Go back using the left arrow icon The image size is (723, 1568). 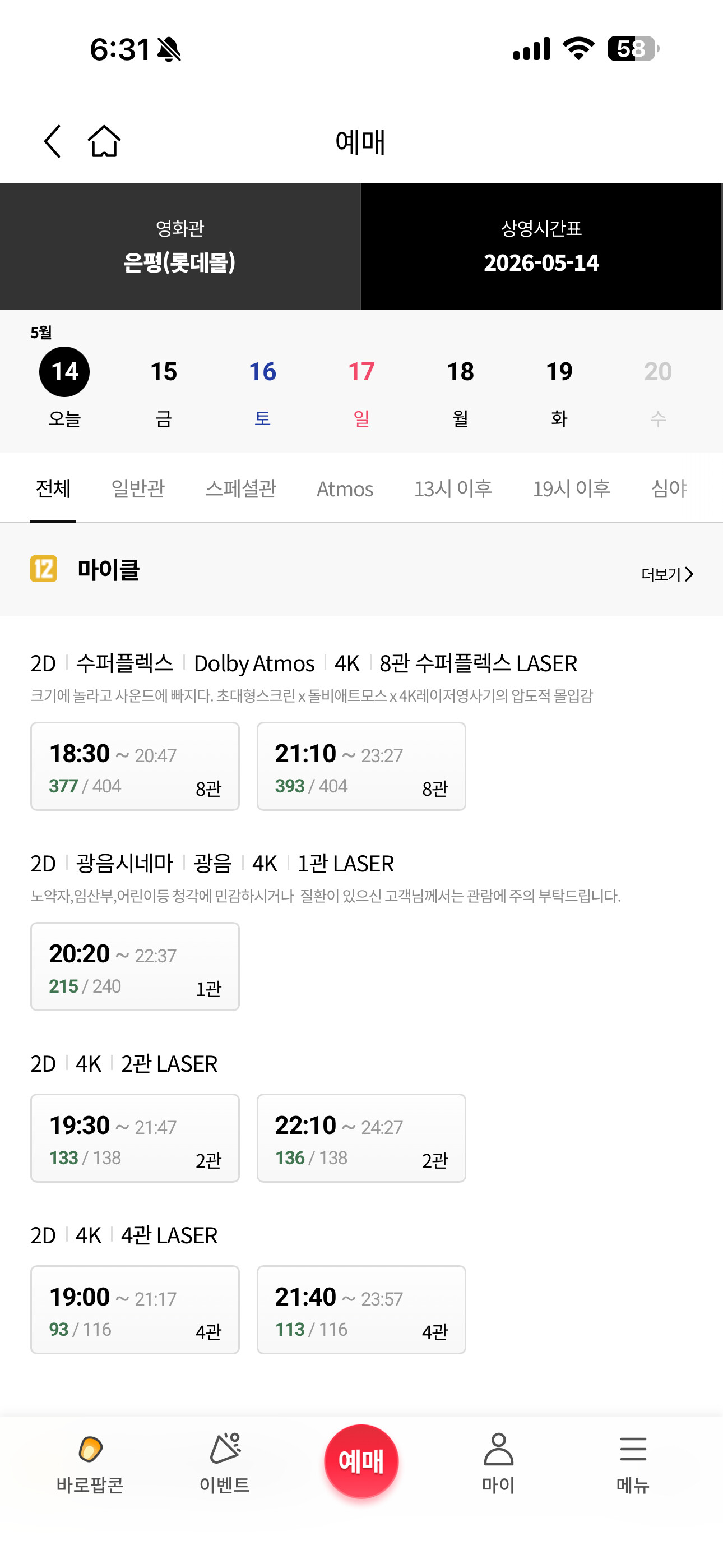click(52, 141)
